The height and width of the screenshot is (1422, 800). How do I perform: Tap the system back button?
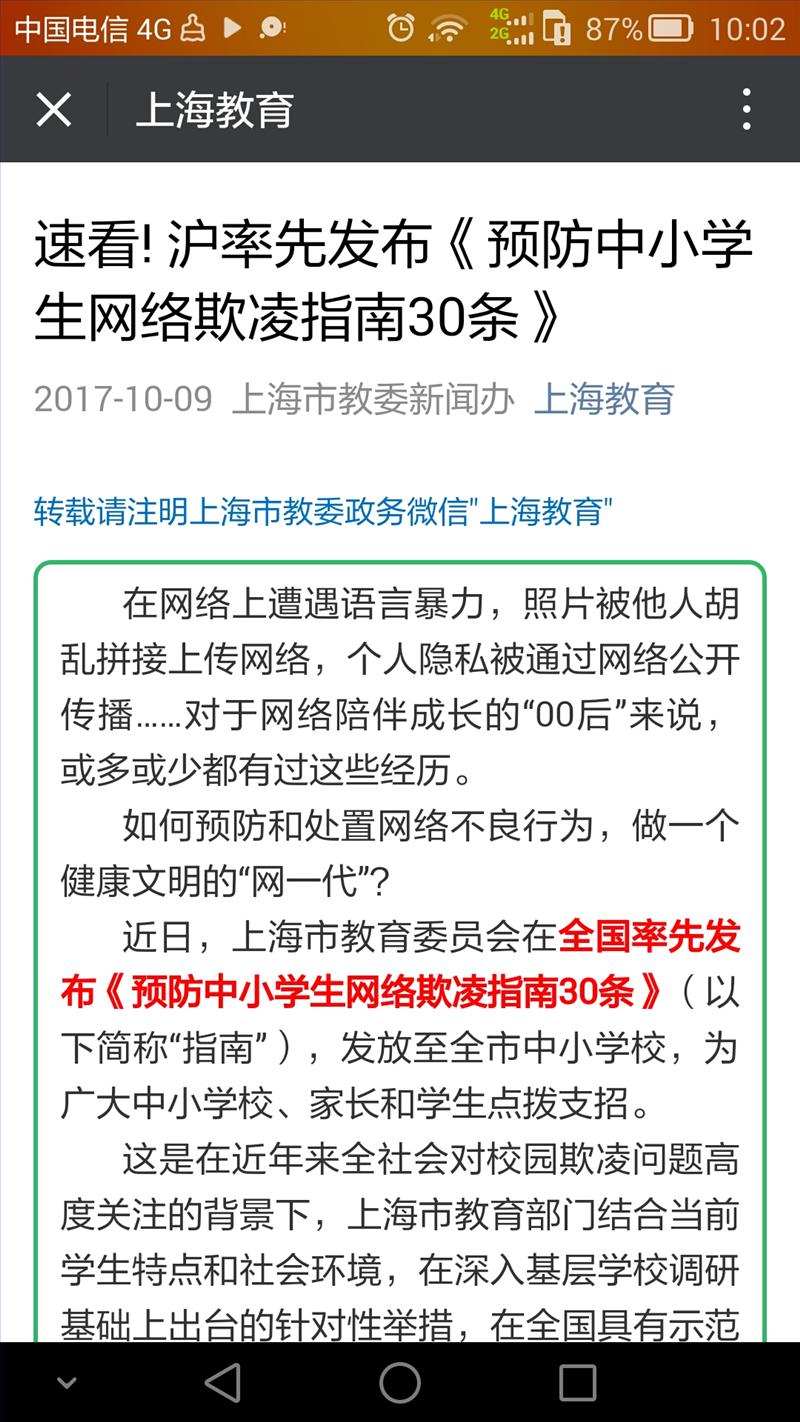click(x=222, y=1382)
